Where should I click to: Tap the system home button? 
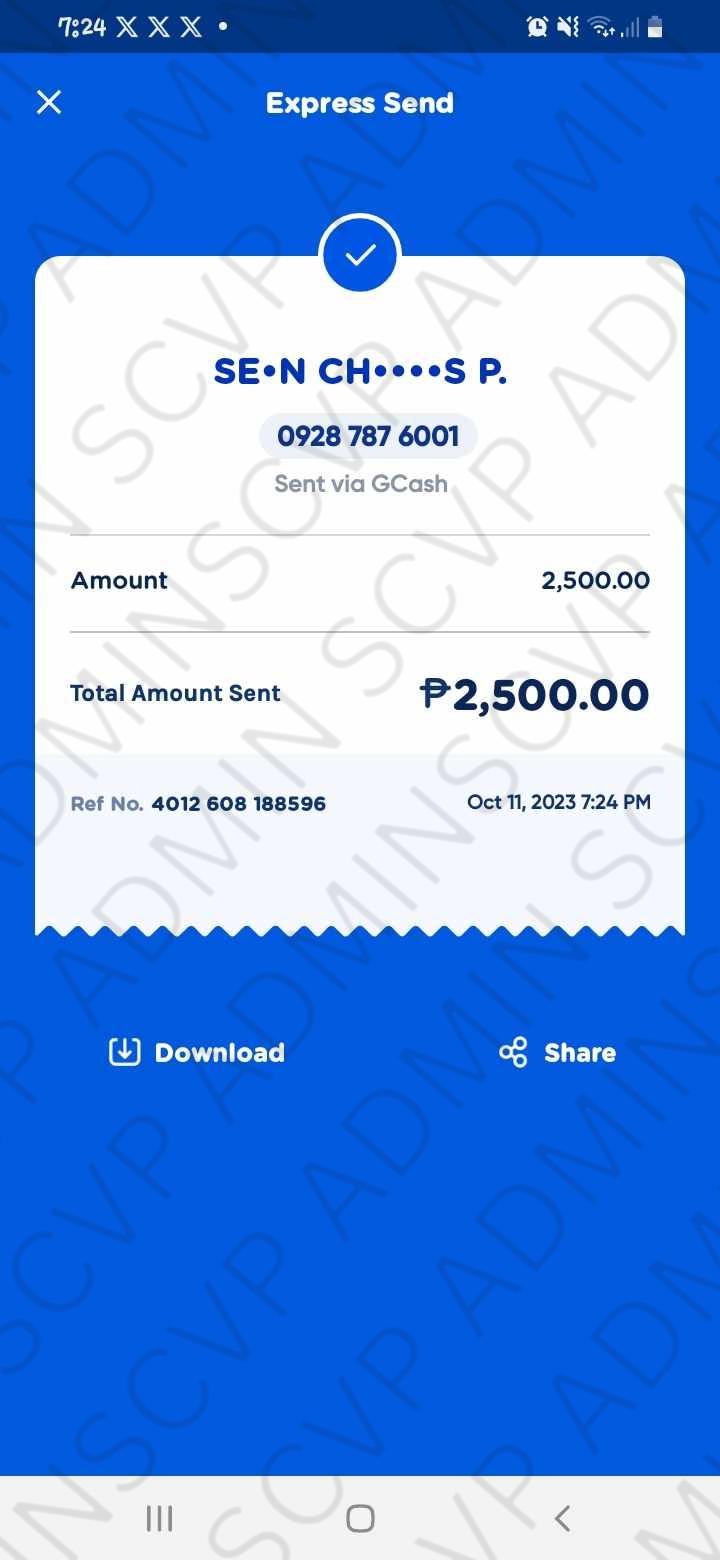(360, 1518)
